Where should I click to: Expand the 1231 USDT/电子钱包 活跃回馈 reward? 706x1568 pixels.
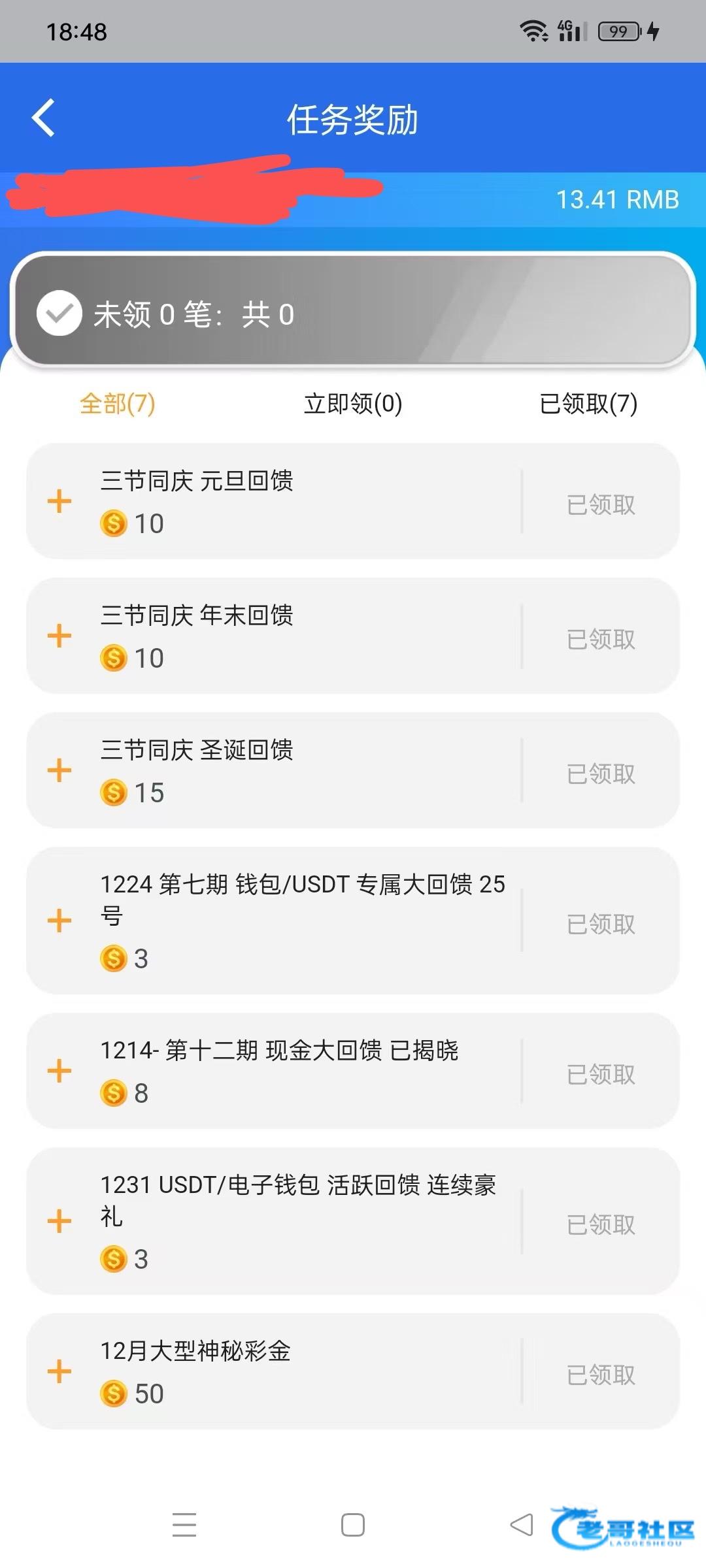[x=59, y=1221]
